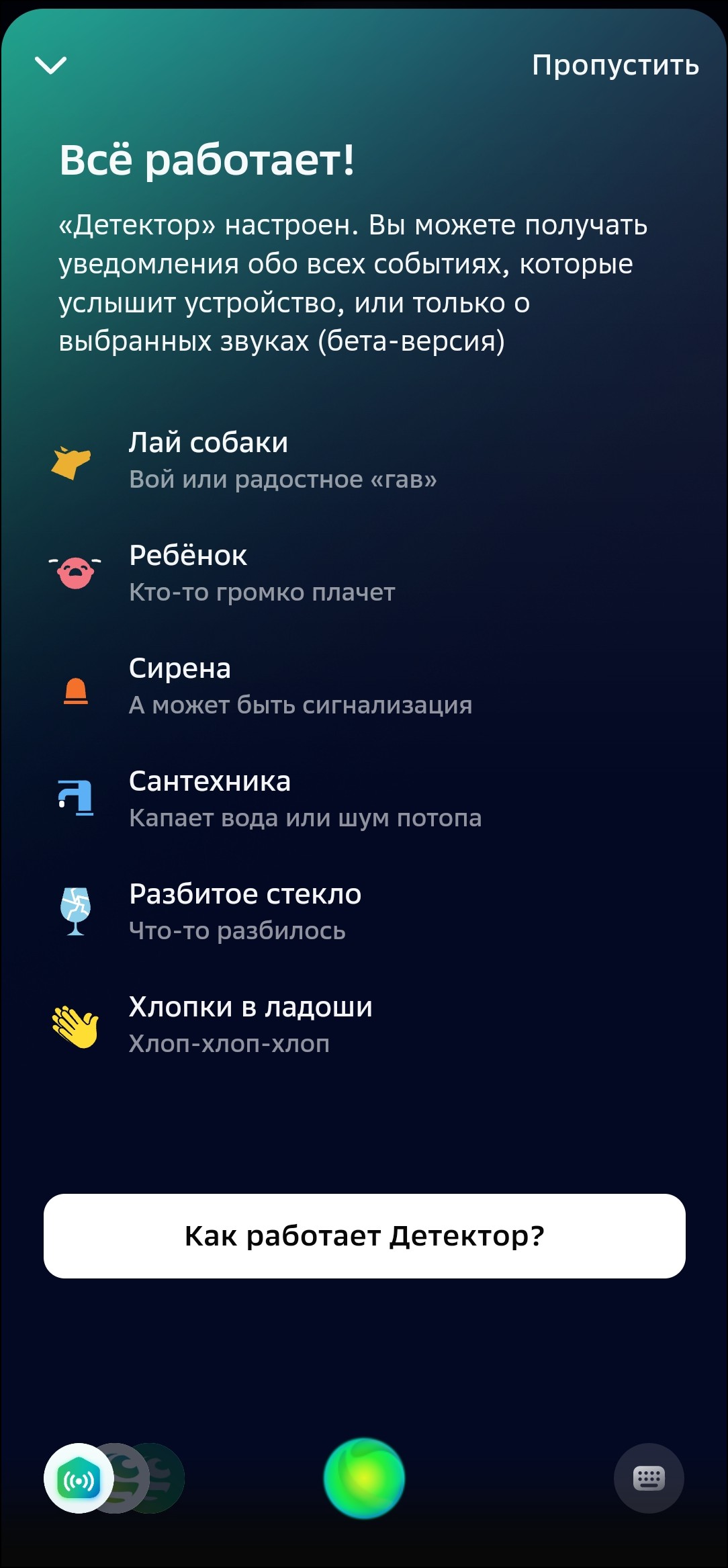The width and height of the screenshot is (728, 1568).
Task: Activate the green voice assistant orb
Action: pyautogui.click(x=364, y=1478)
